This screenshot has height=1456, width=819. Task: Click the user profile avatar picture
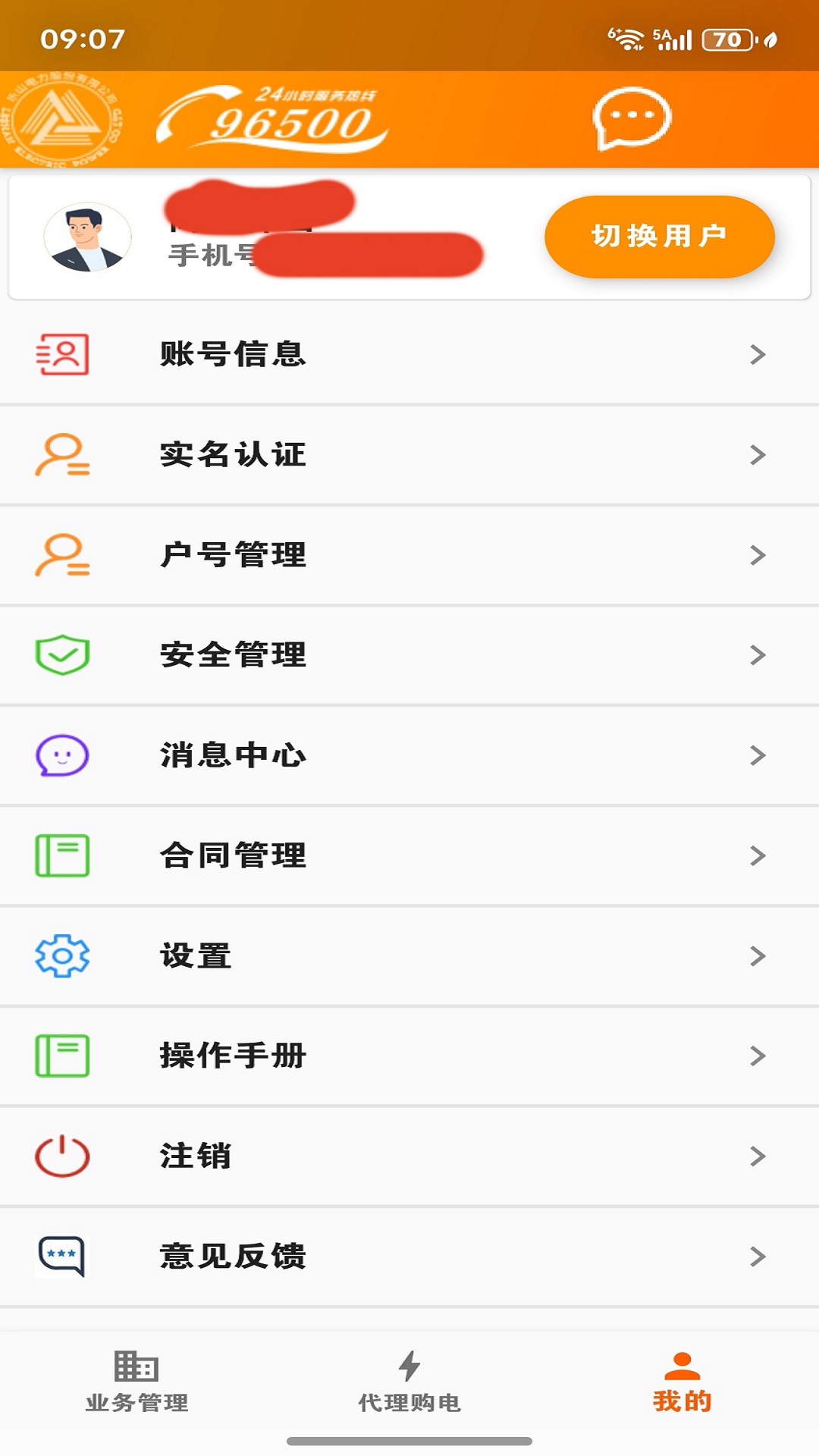tap(87, 236)
